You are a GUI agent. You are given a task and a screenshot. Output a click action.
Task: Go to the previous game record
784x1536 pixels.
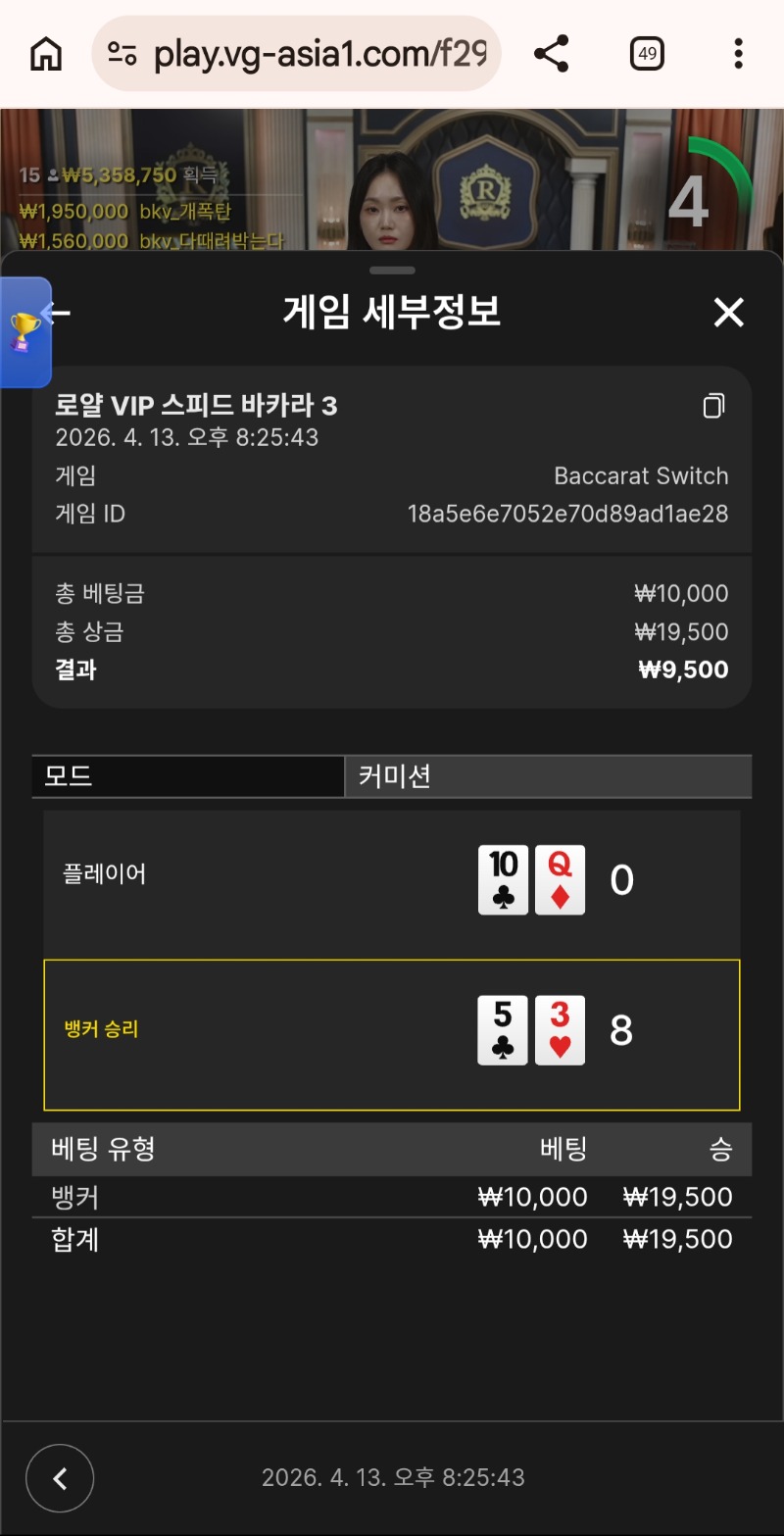click(60, 1478)
